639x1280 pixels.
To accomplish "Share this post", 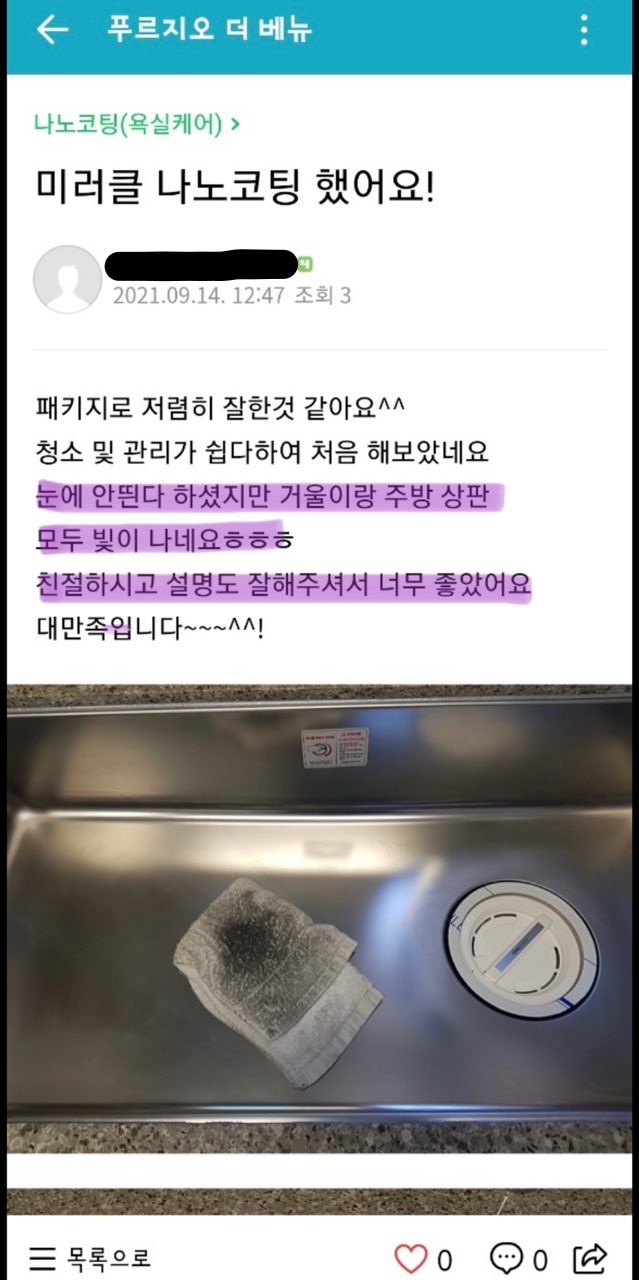I will pyautogui.click(x=592, y=1257).
